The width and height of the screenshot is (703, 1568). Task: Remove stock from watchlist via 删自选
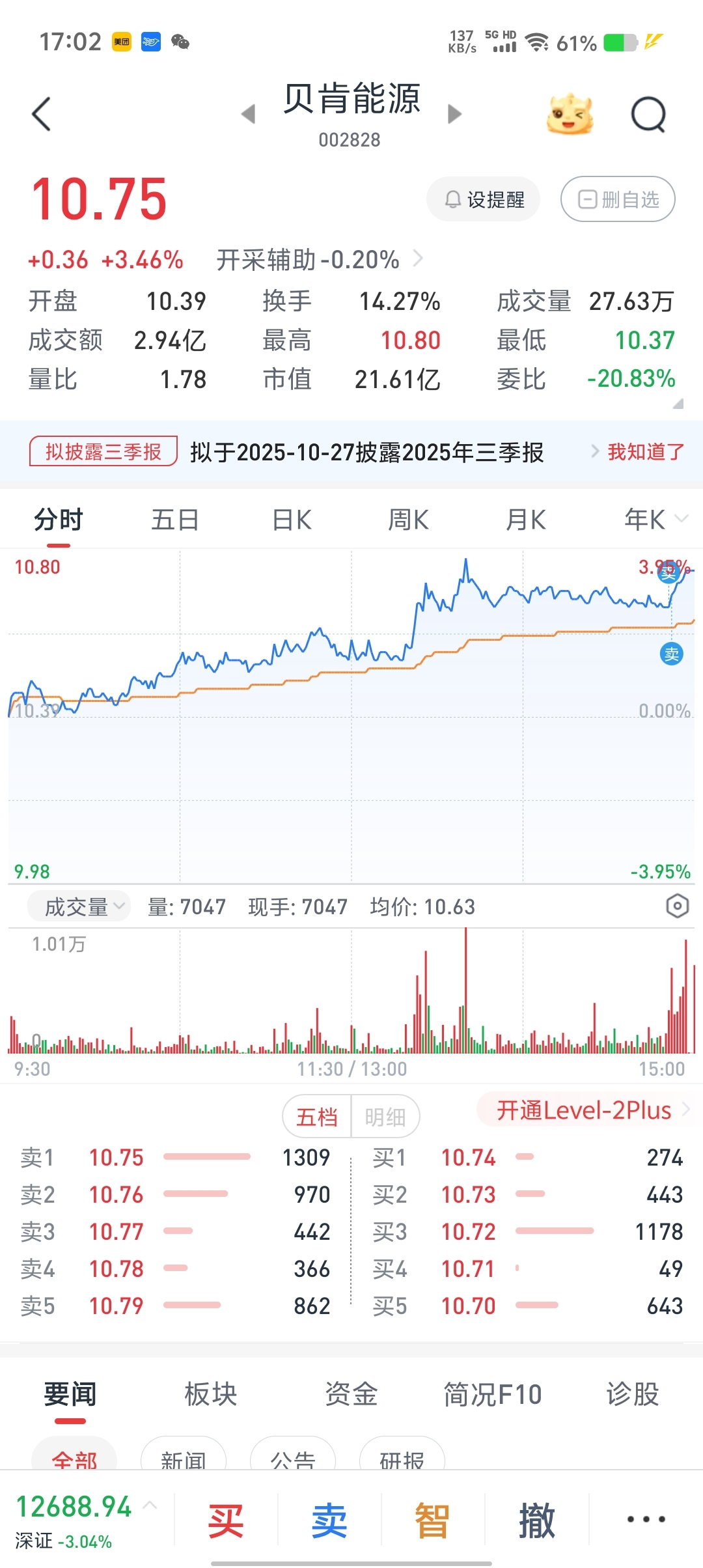pyautogui.click(x=616, y=199)
